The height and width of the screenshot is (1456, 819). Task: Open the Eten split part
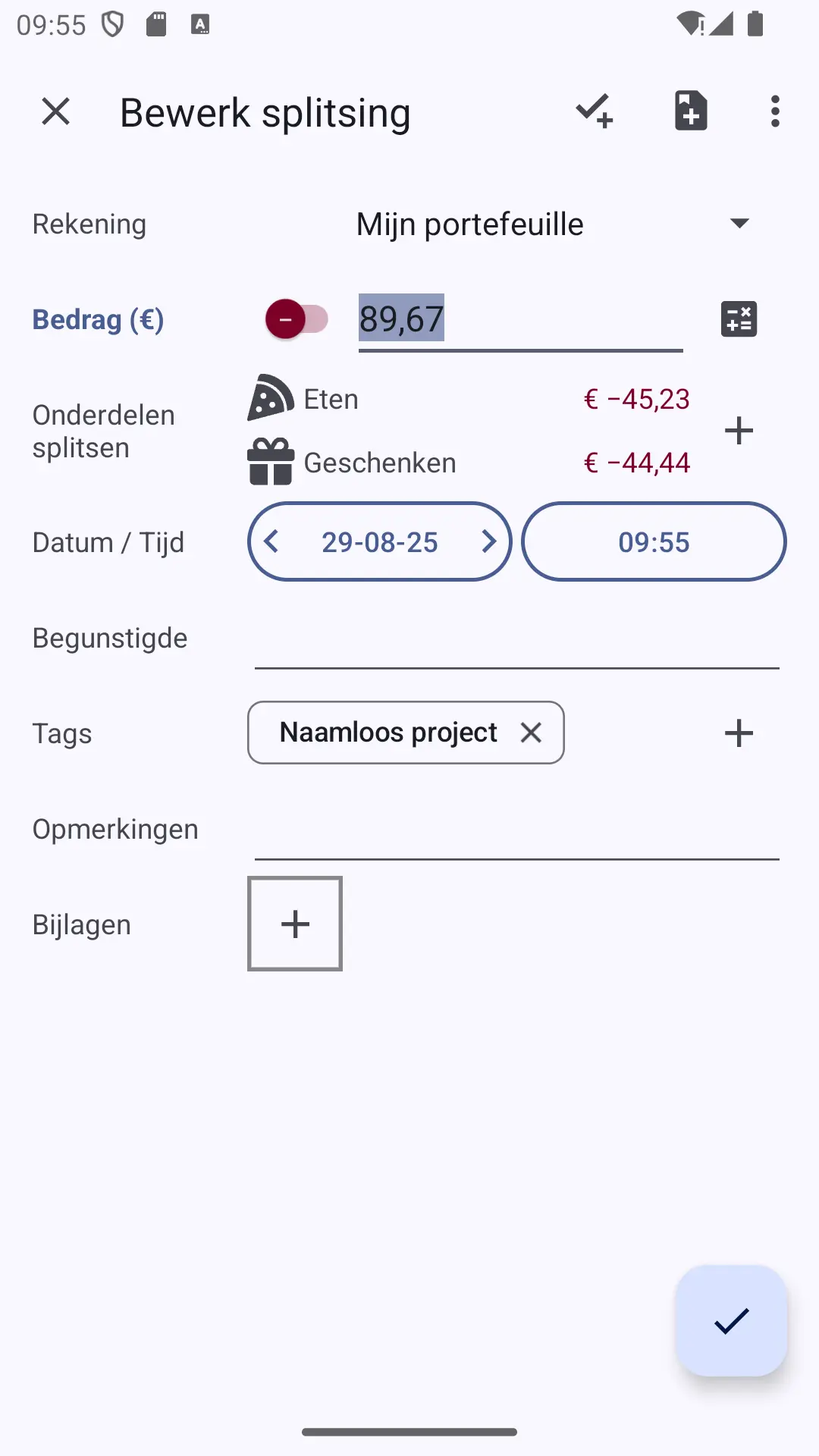469,399
